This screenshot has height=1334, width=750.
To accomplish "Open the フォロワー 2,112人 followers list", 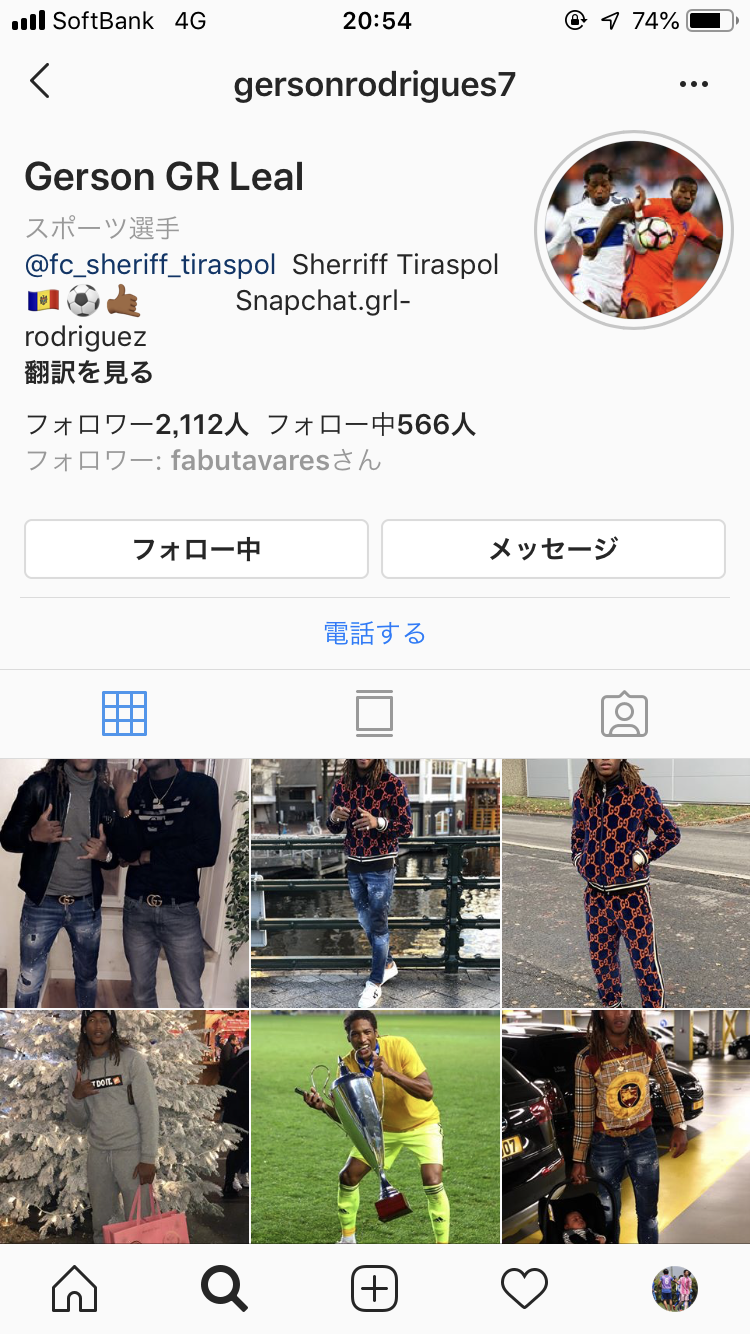I will (137, 425).
